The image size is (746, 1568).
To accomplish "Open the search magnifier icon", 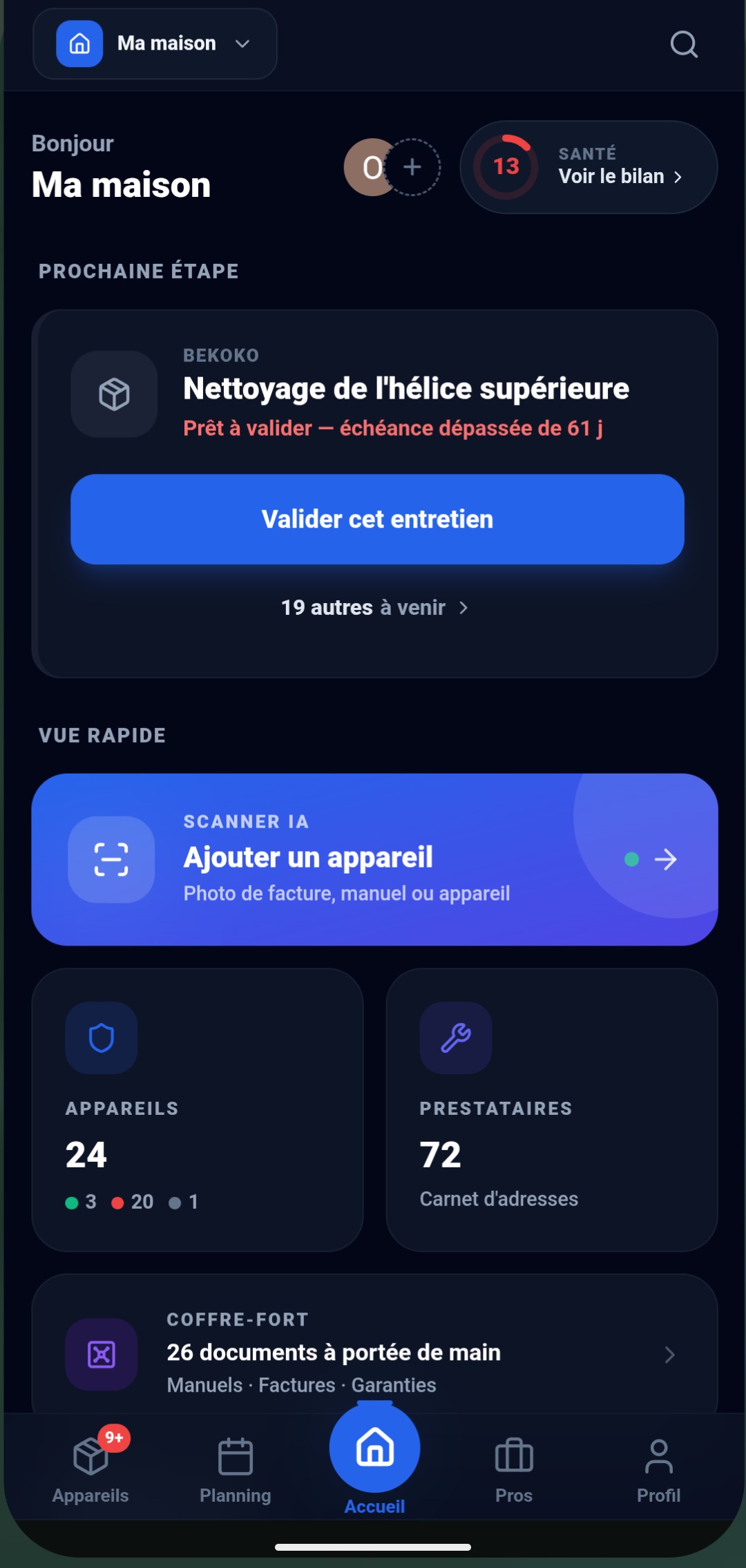I will pyautogui.click(x=684, y=44).
